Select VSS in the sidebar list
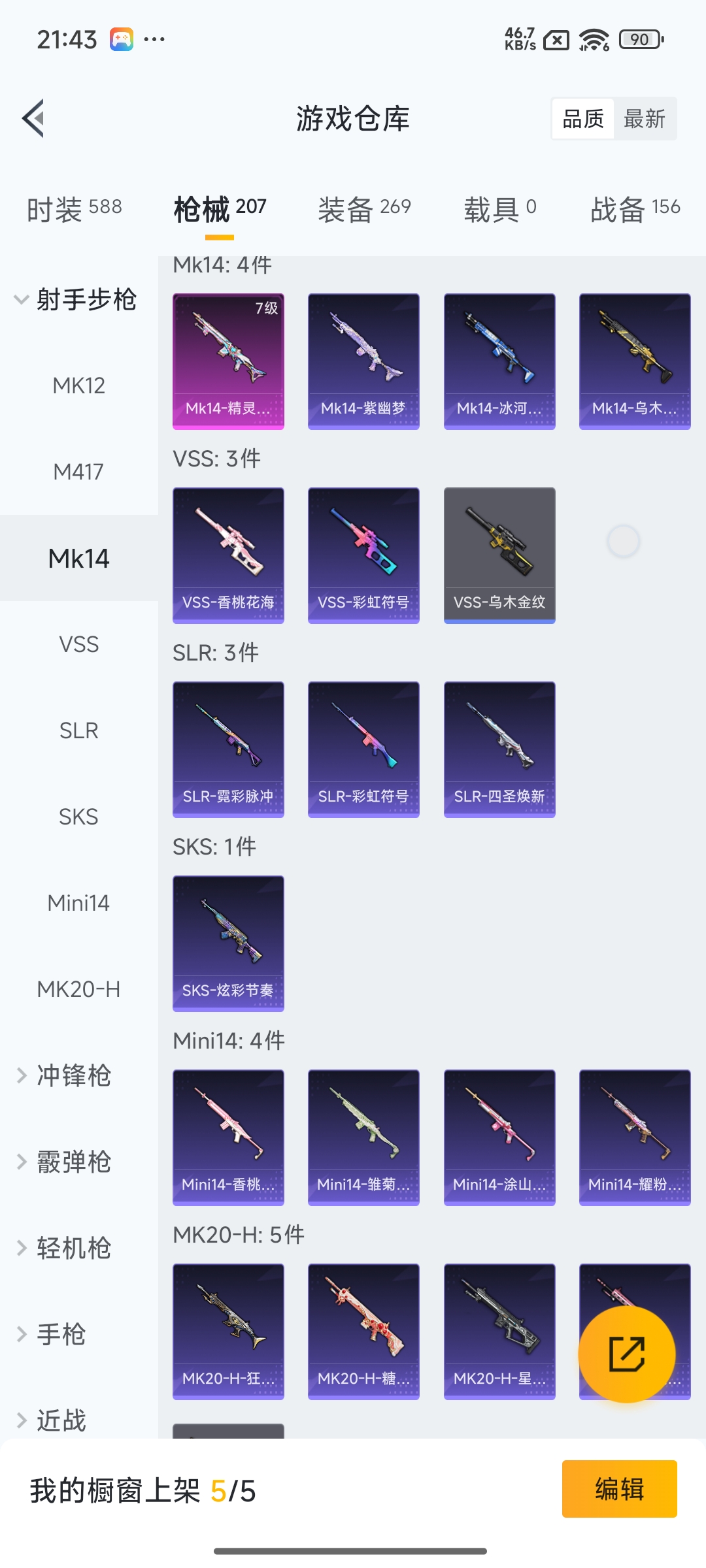The width and height of the screenshot is (706, 1568). (x=78, y=644)
